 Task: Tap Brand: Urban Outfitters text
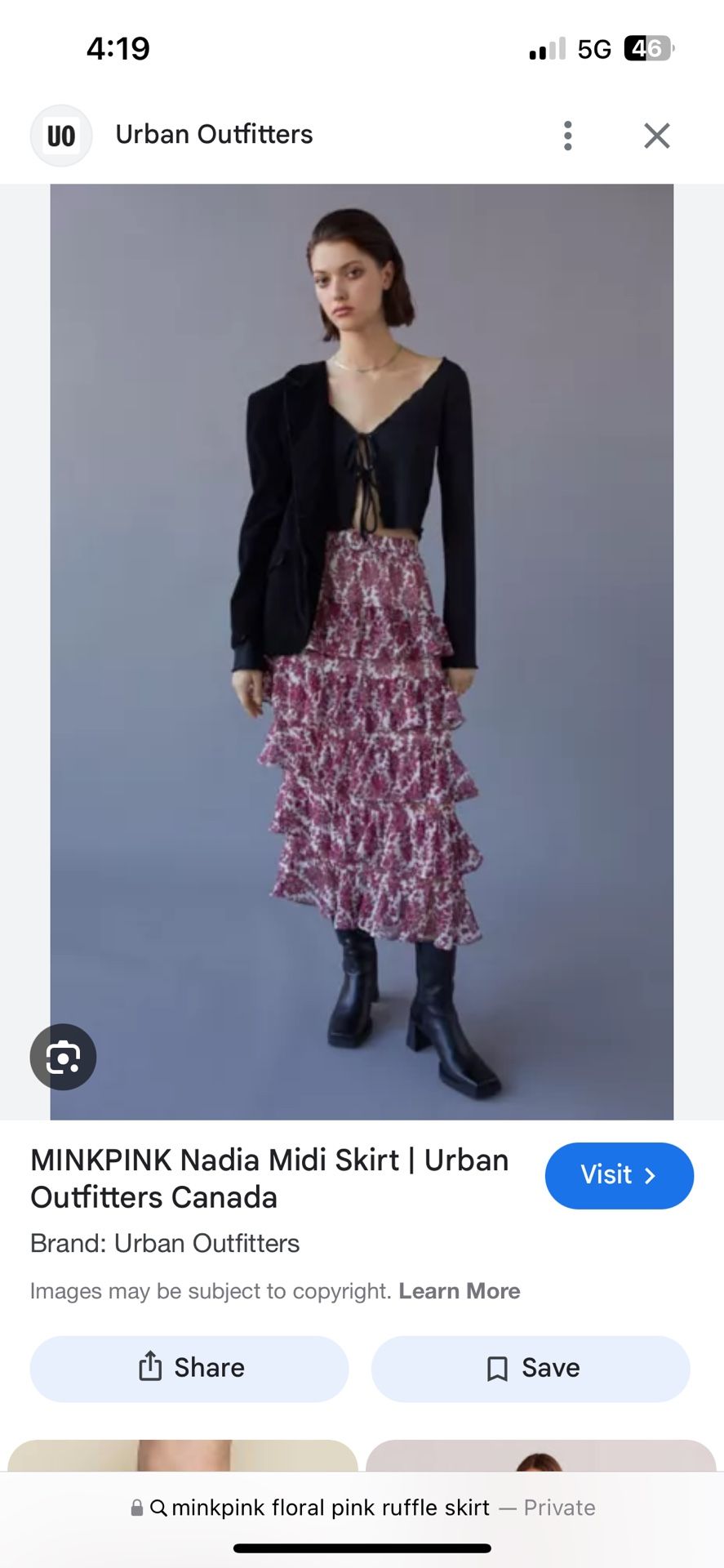165,1243
